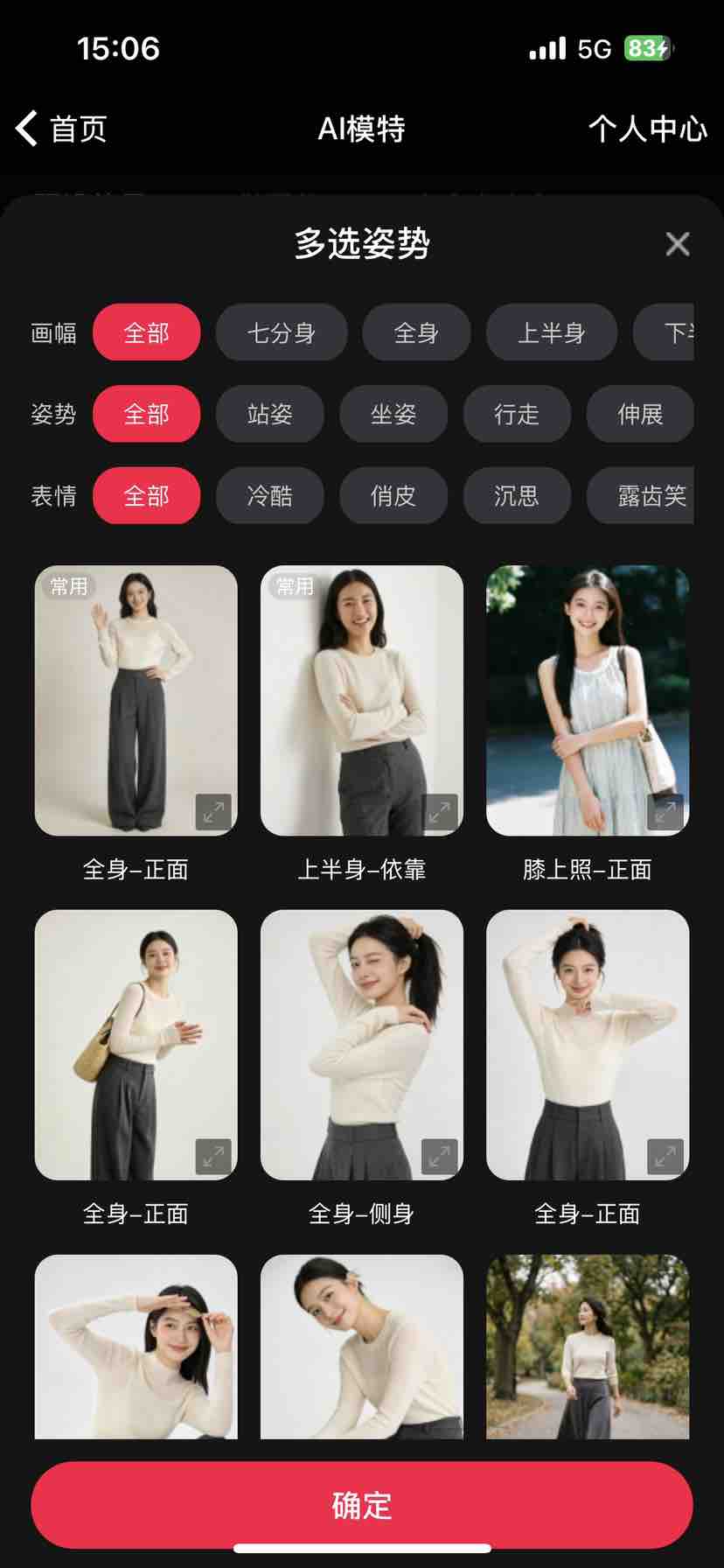
Task: Filter 画幅 by 全身
Action: [416, 332]
